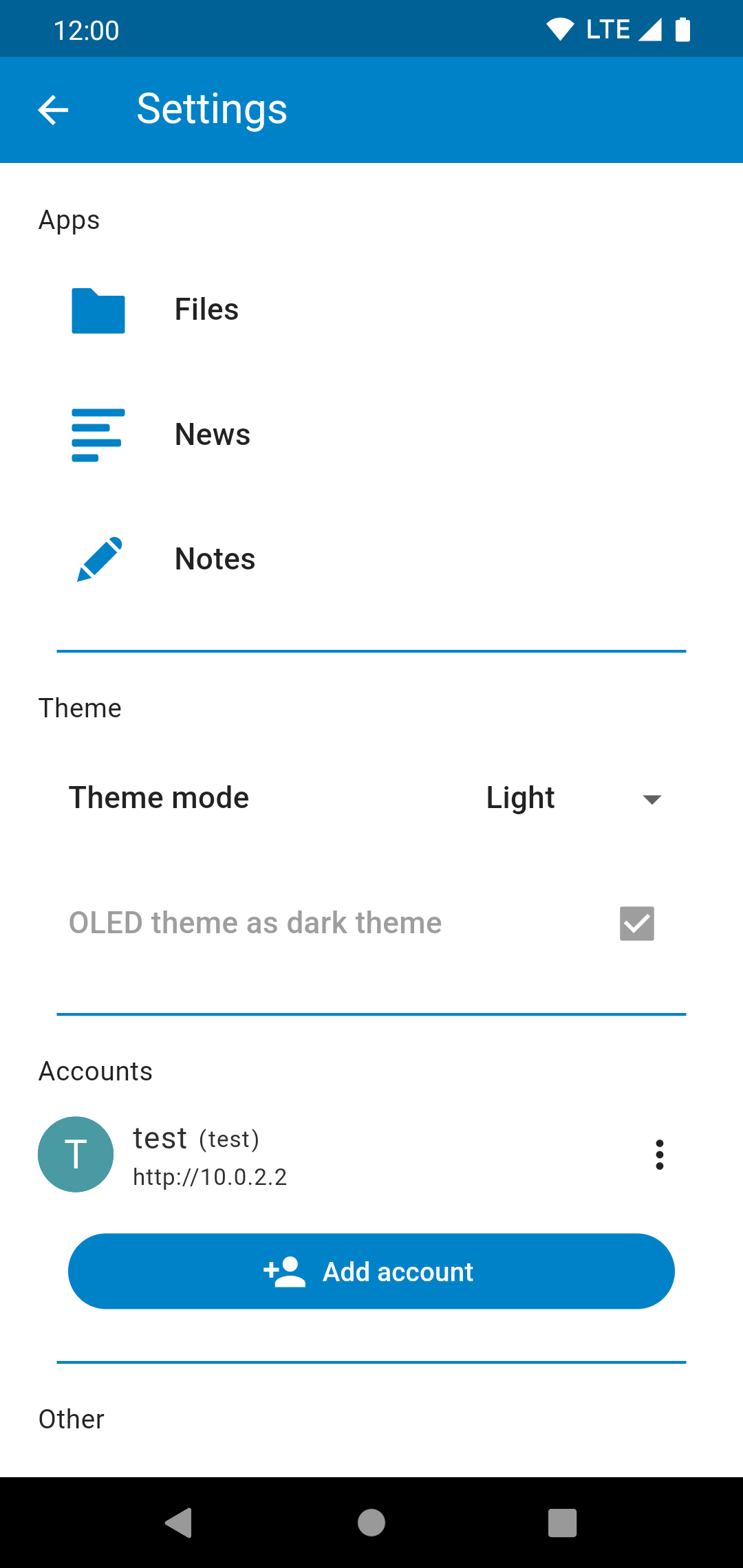Open the overflow menu for the test account
The width and height of the screenshot is (743, 1568).
click(x=660, y=1155)
